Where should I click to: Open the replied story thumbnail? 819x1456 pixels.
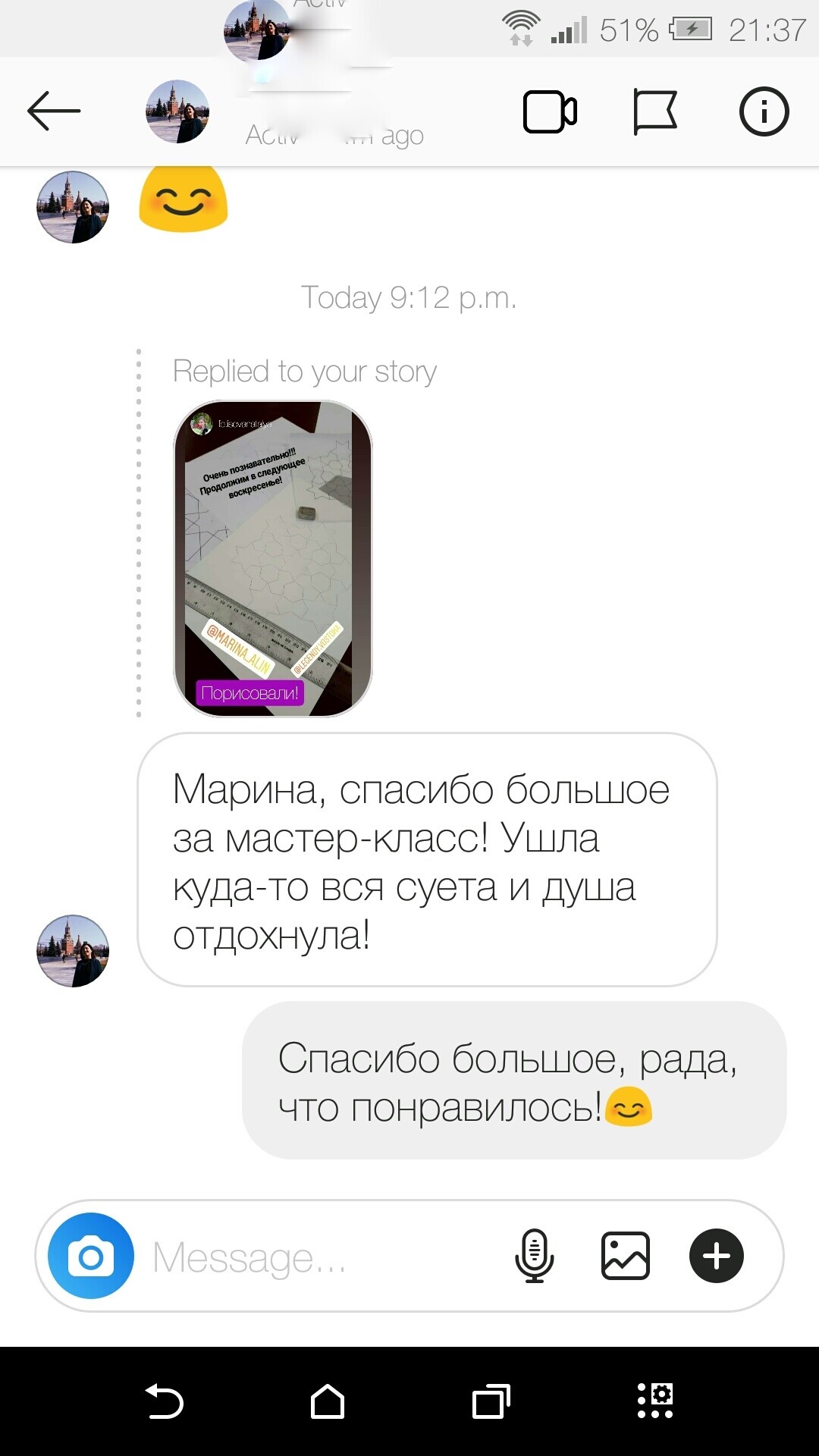tap(273, 558)
